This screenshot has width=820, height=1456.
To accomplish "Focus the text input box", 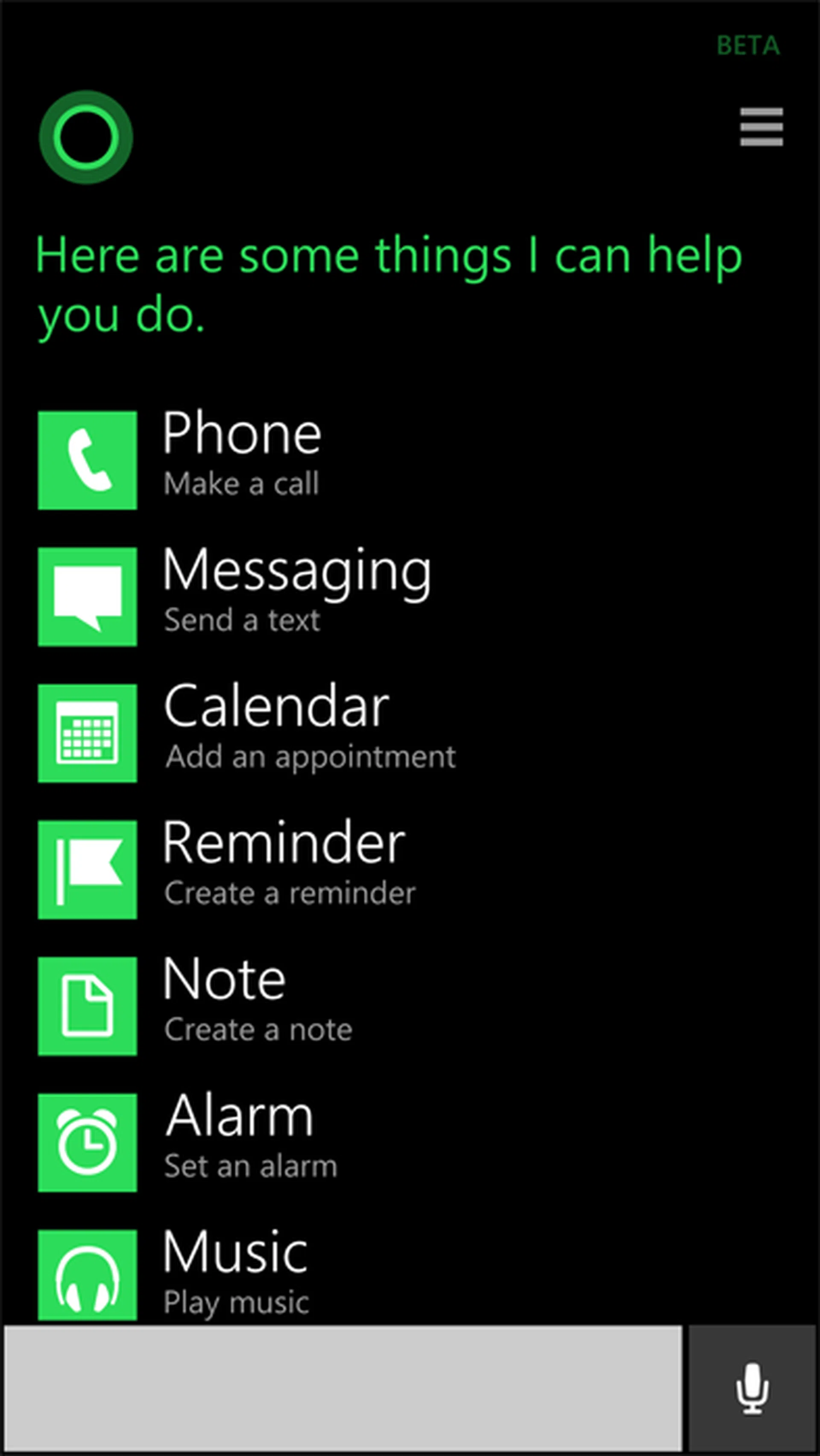I will point(343,1388).
